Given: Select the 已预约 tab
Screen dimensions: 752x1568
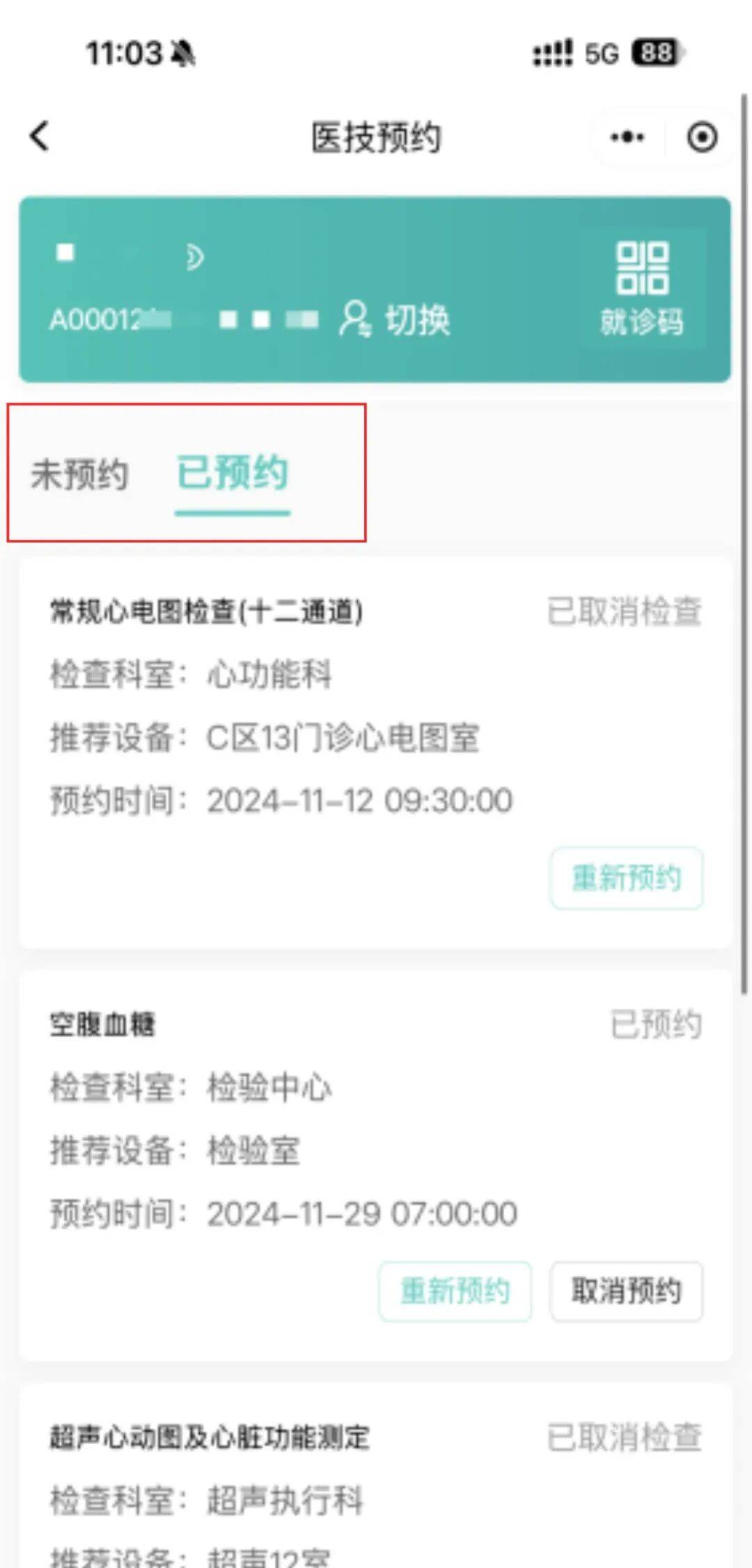Looking at the screenshot, I should [232, 474].
